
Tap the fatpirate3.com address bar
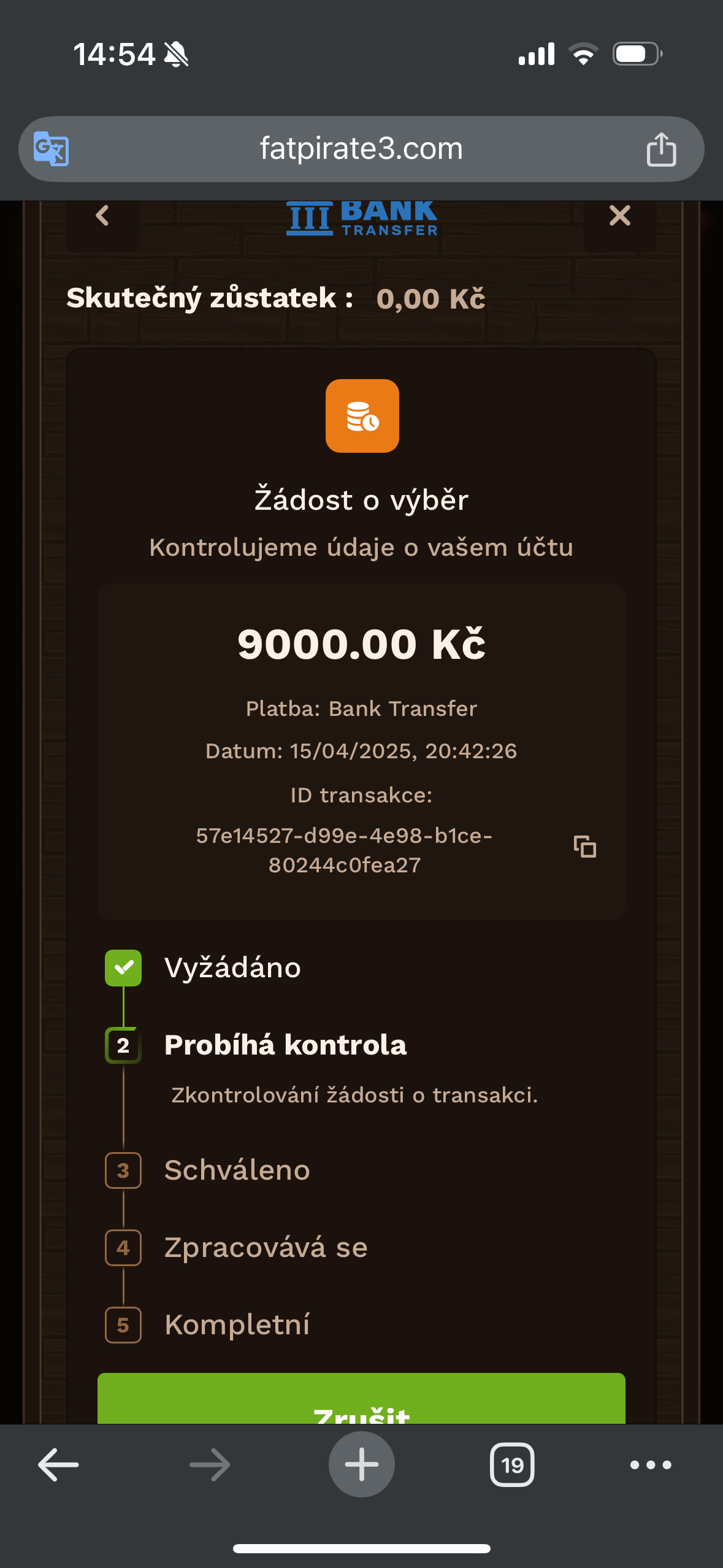[361, 149]
